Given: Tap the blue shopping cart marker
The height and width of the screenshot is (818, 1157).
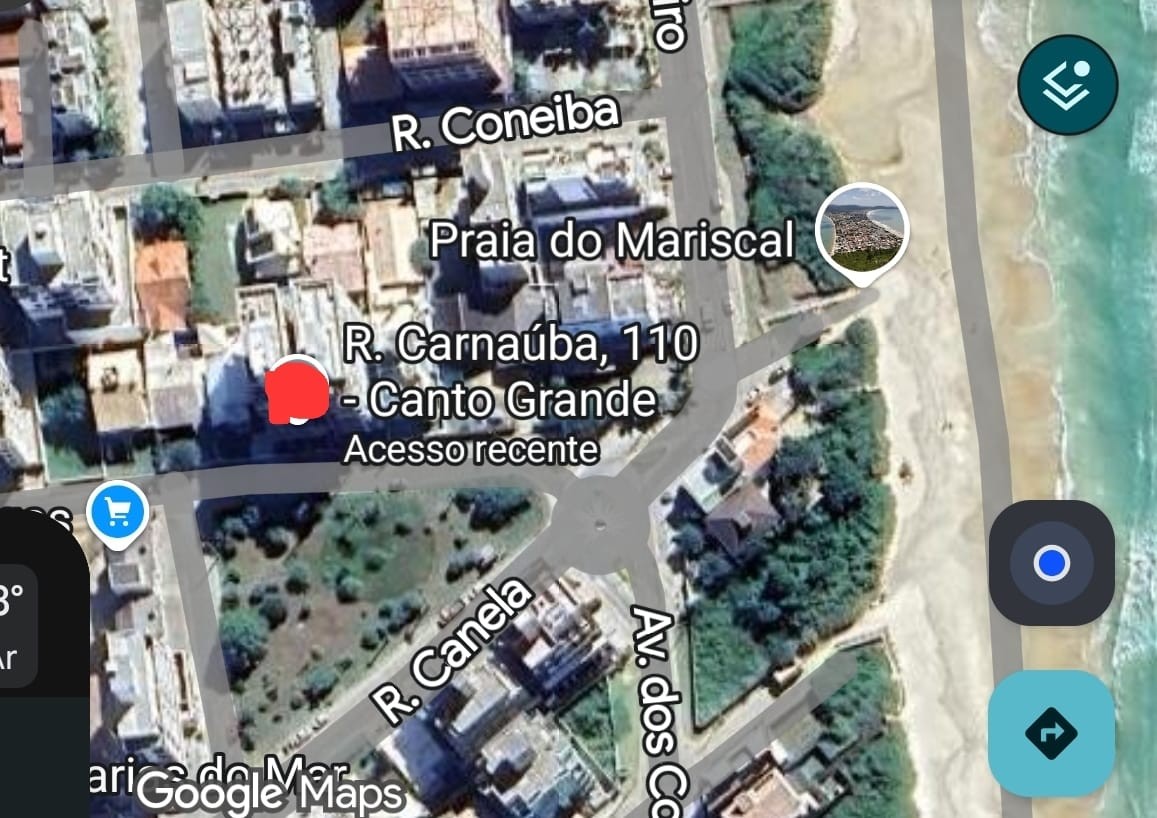Looking at the screenshot, I should [117, 512].
